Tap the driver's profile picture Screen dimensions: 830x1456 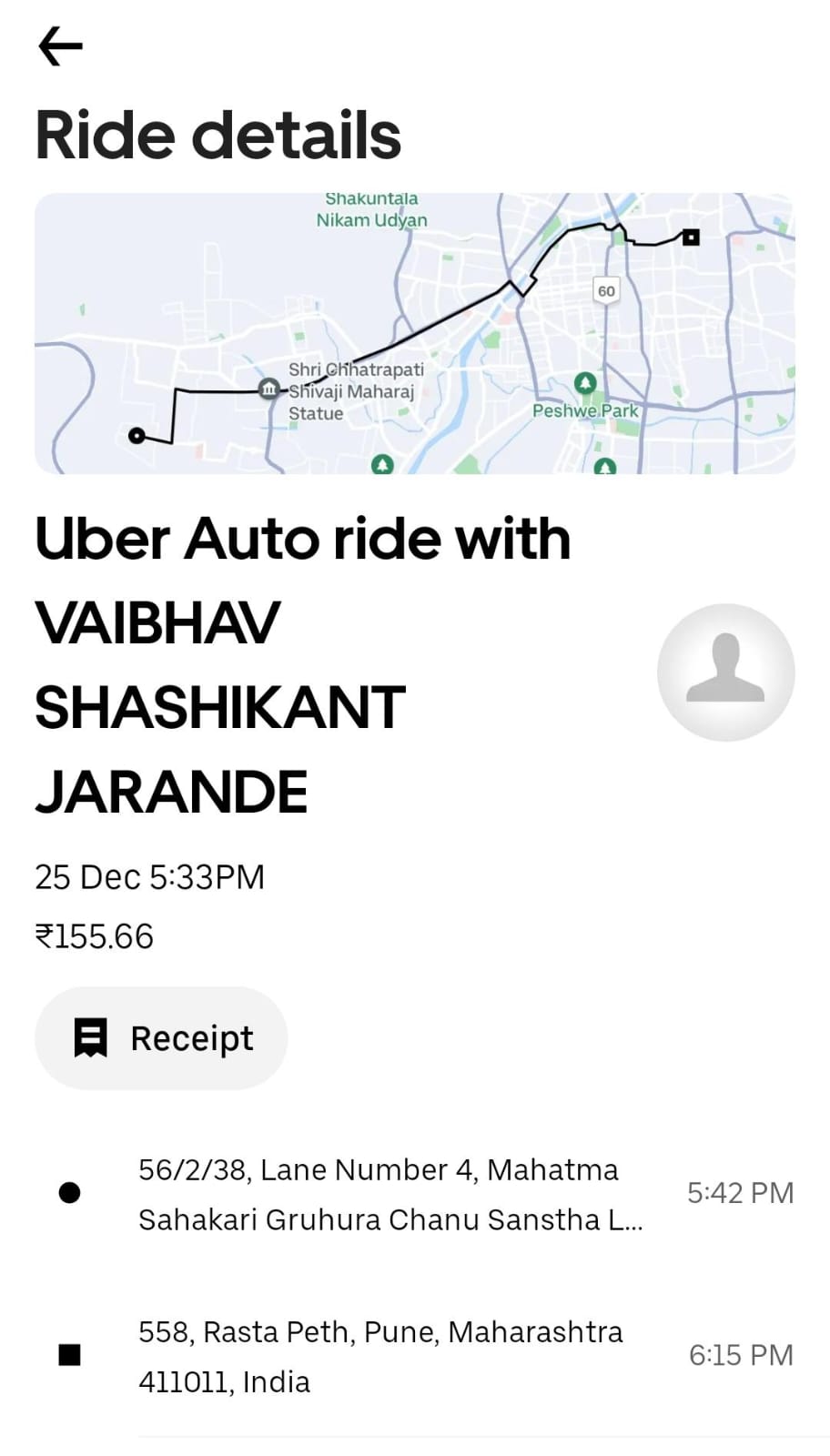coord(726,672)
